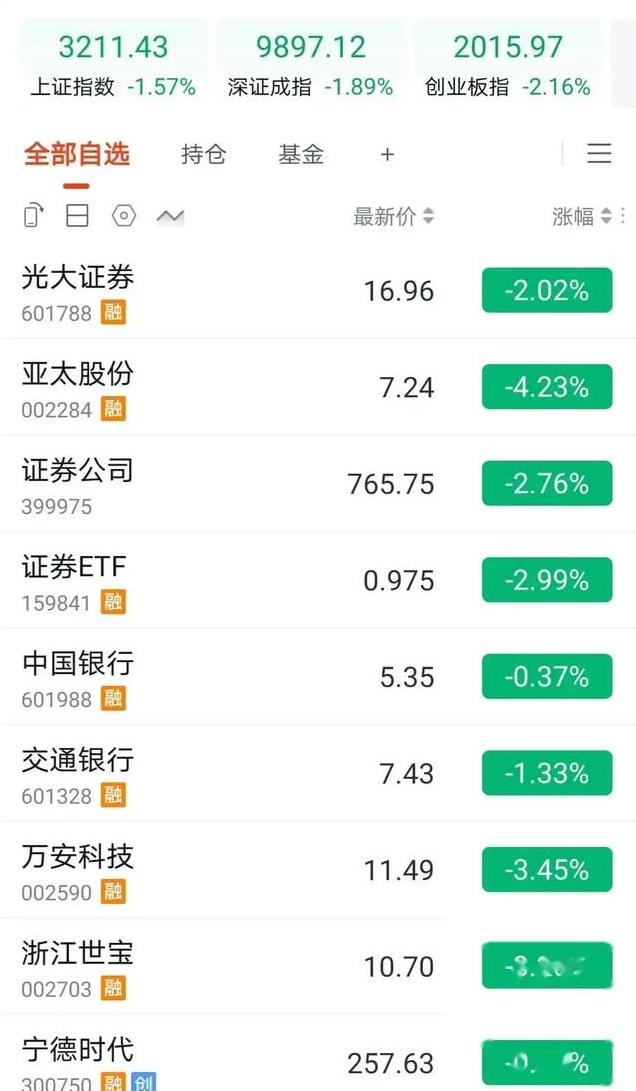Select the 全部自选 tab
Screen dimensions: 636x1091
coord(77,154)
